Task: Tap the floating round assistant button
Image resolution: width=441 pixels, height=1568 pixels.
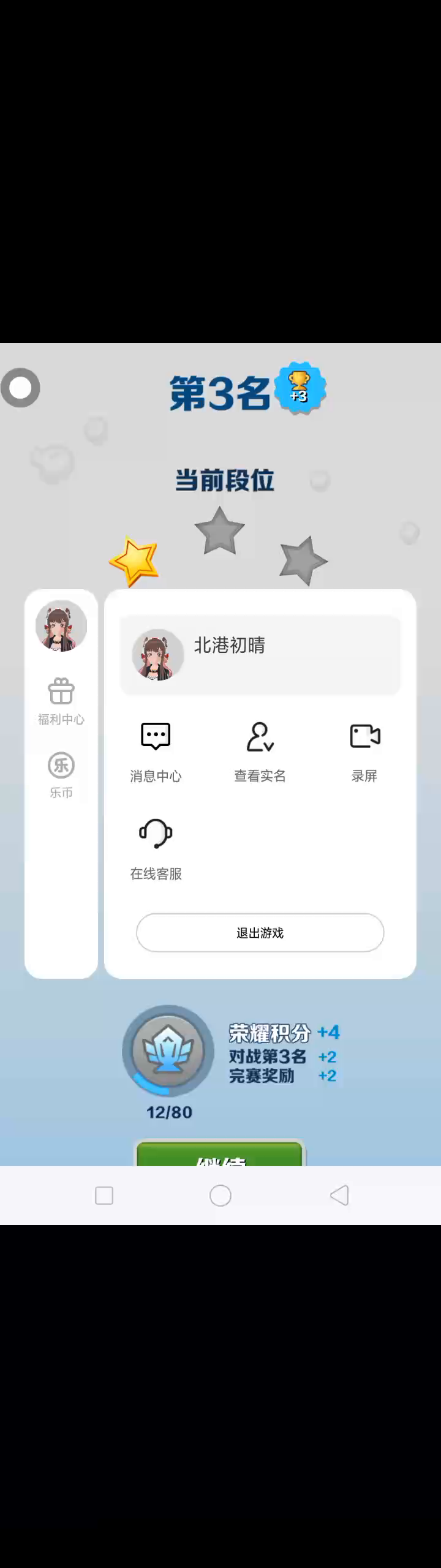Action: point(20,388)
